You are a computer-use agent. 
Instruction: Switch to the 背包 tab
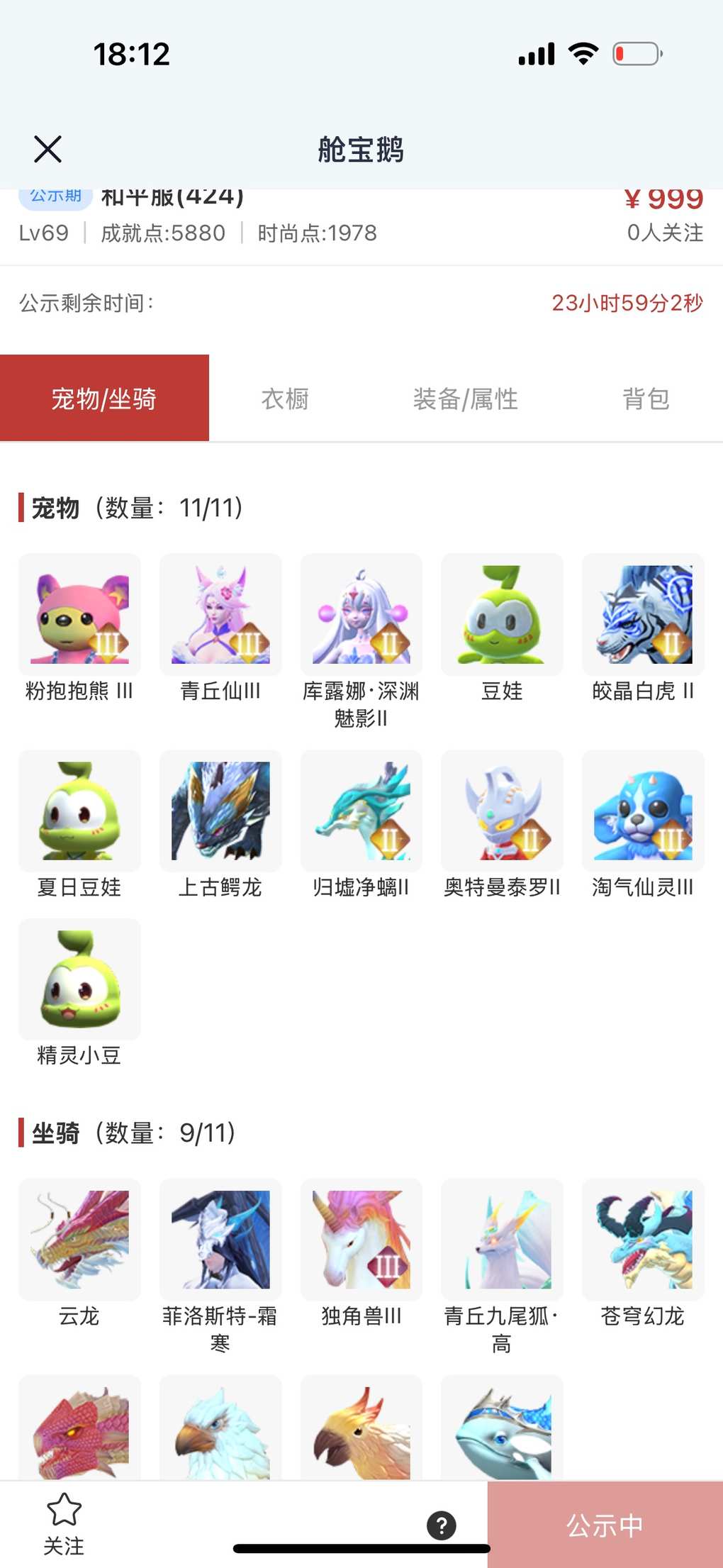pos(645,399)
